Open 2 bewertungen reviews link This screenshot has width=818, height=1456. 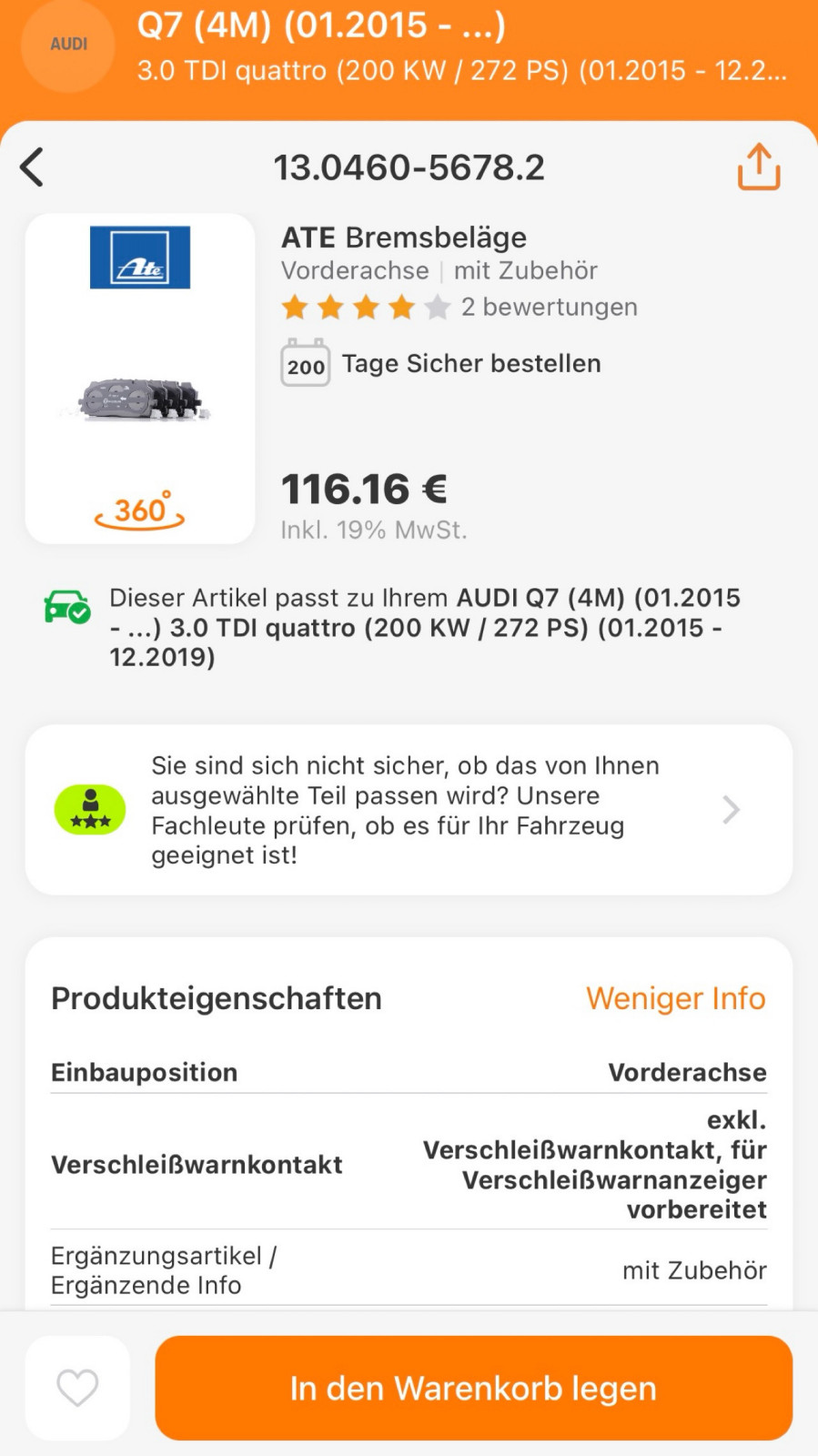(550, 308)
